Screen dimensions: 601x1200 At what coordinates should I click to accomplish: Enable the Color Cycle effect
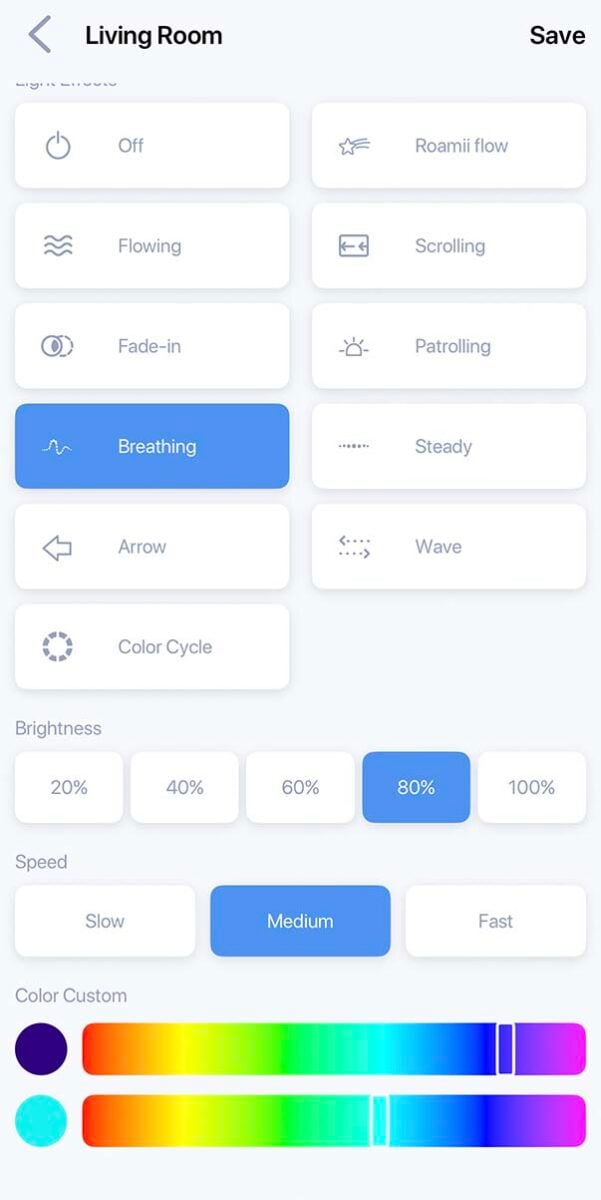coord(152,647)
